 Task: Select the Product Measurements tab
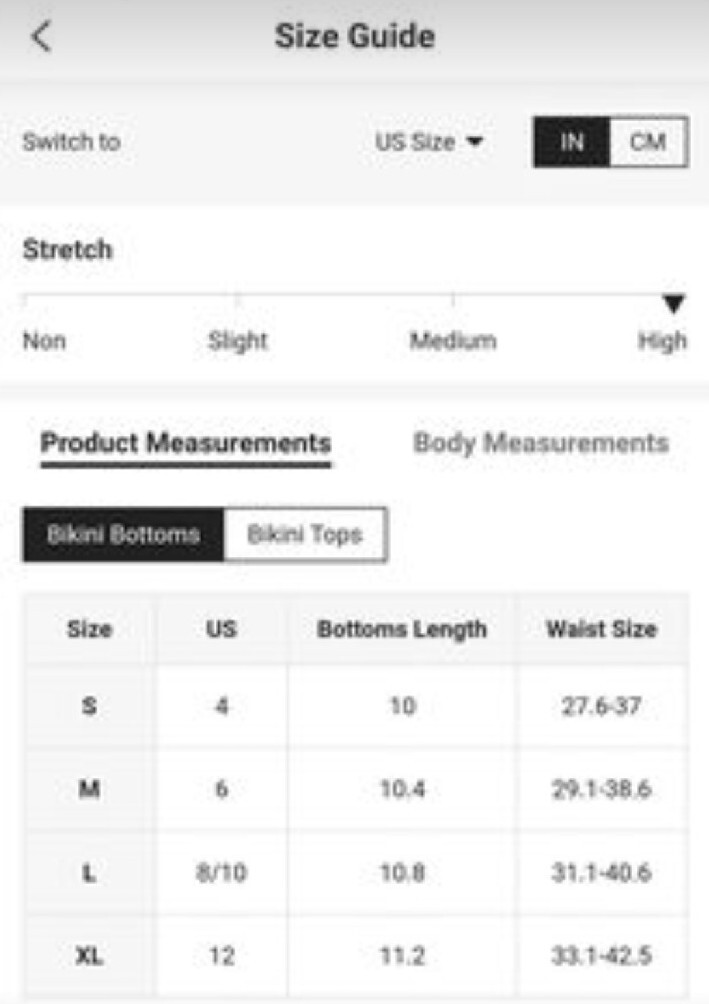coord(186,443)
